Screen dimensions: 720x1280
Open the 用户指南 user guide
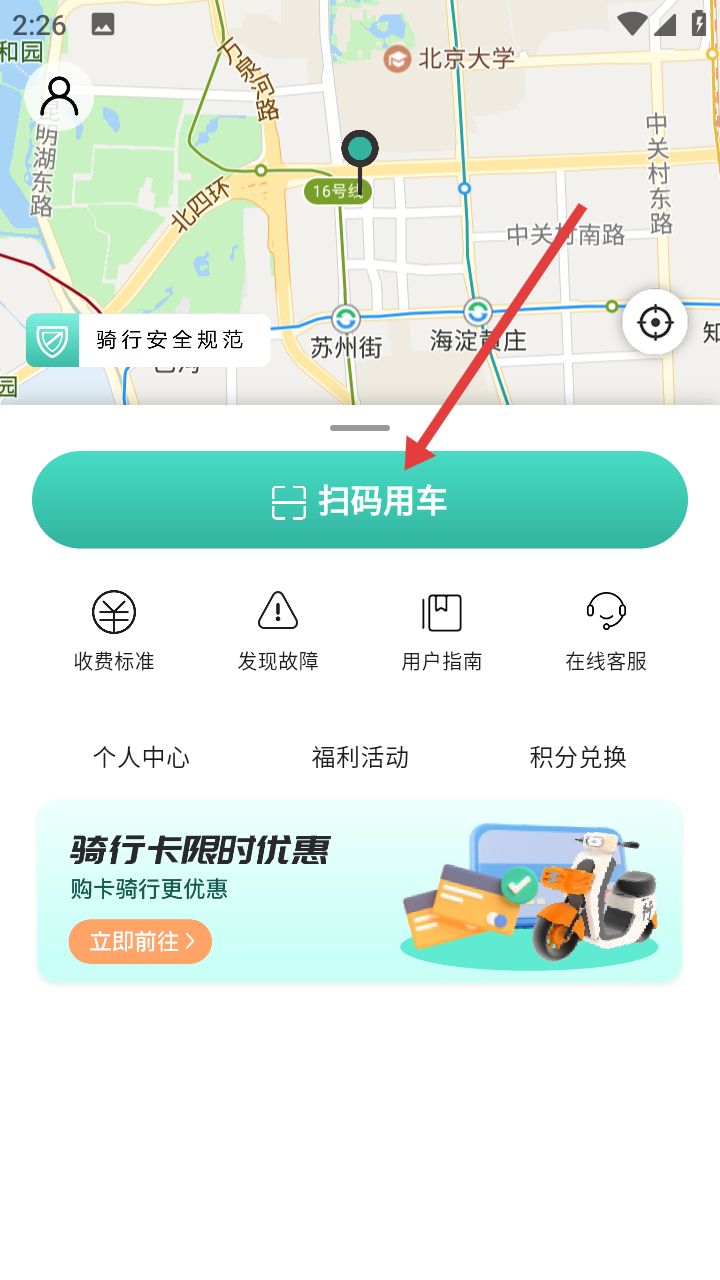442,631
